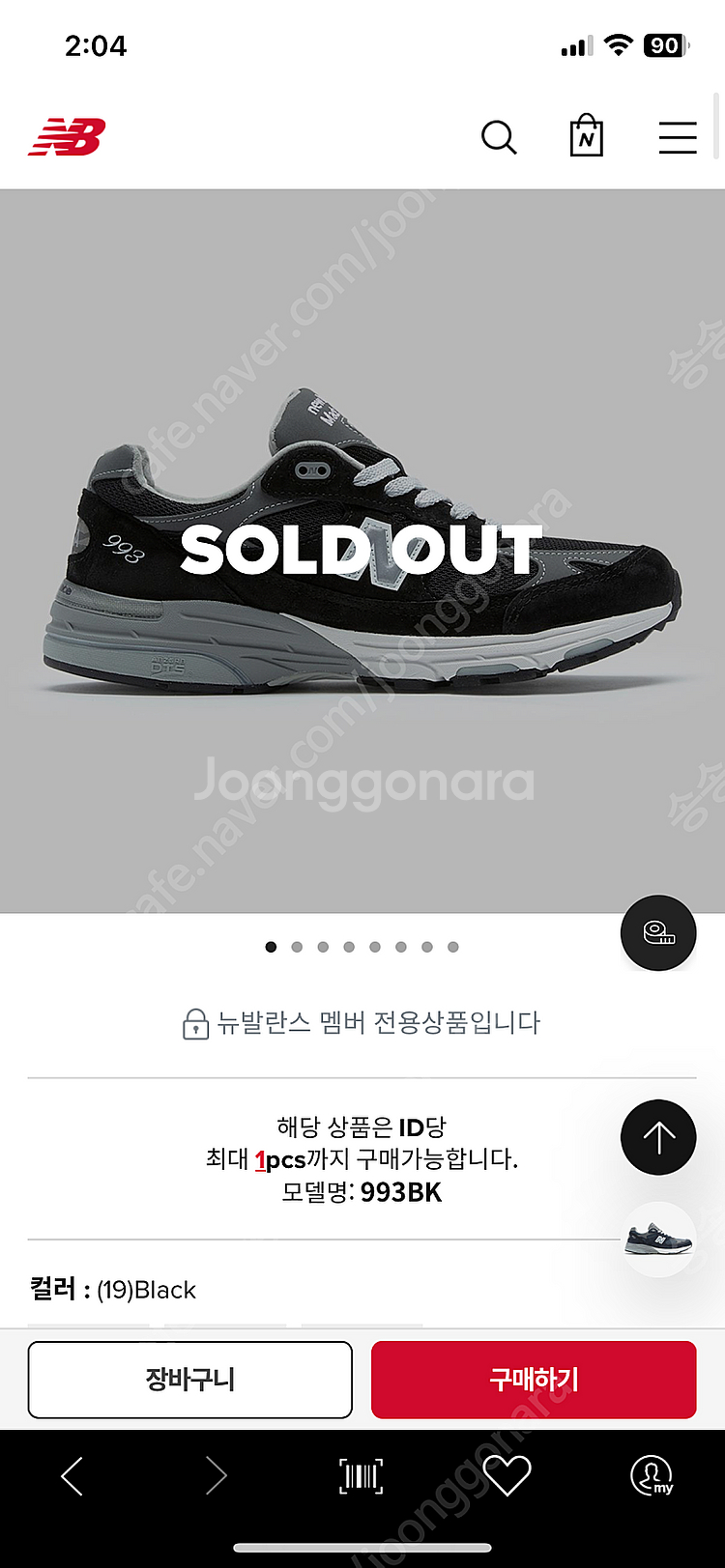Open the hamburger menu
The height and width of the screenshot is (1568, 725).
pyautogui.click(x=678, y=137)
